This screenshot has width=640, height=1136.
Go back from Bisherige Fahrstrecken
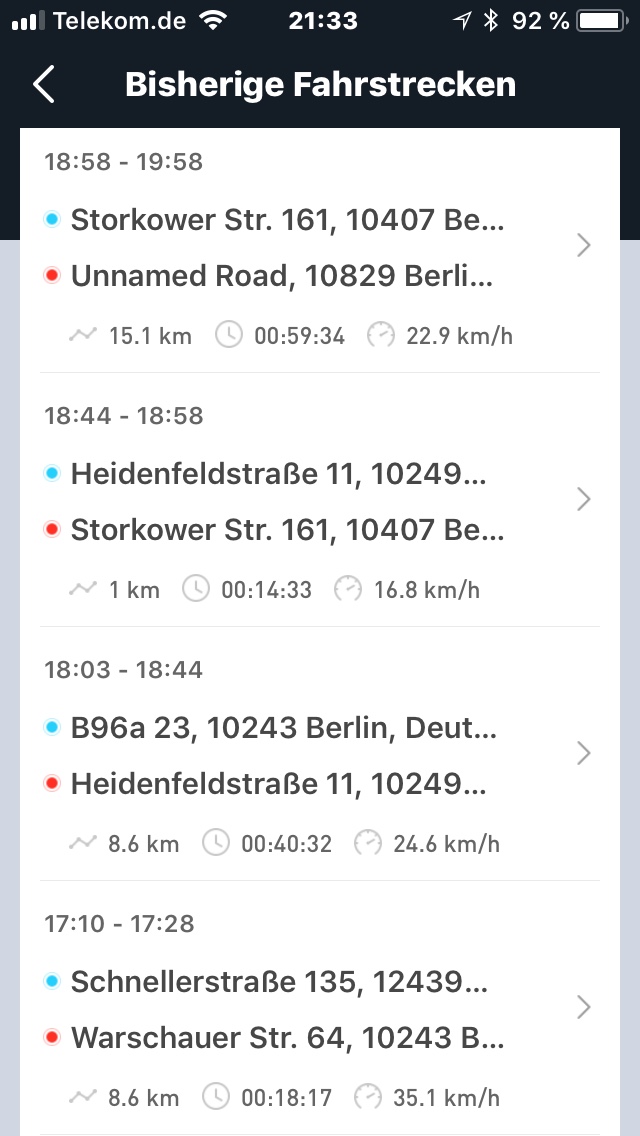pyautogui.click(x=44, y=85)
